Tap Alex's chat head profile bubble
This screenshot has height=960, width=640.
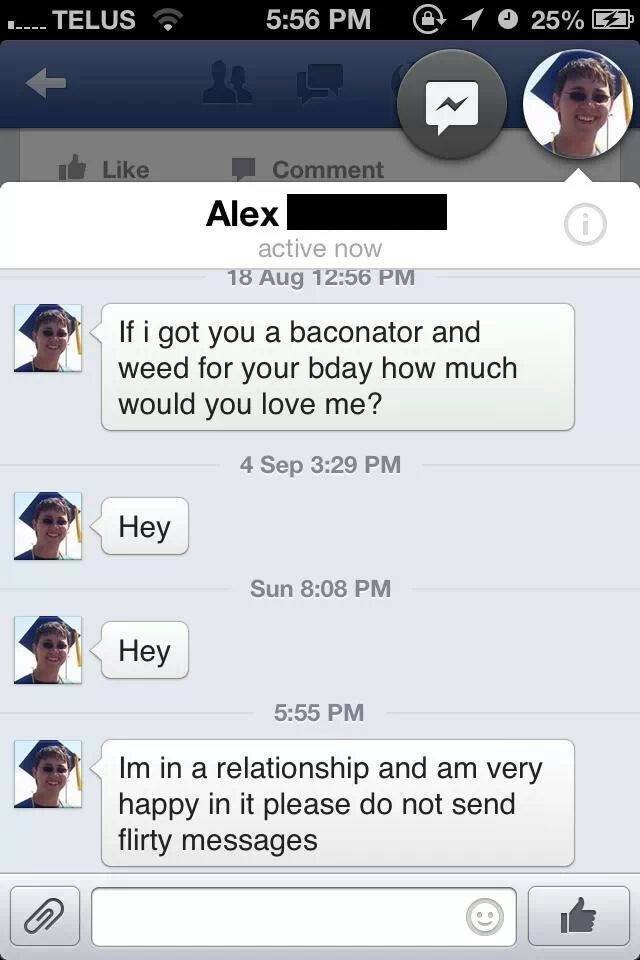579,104
